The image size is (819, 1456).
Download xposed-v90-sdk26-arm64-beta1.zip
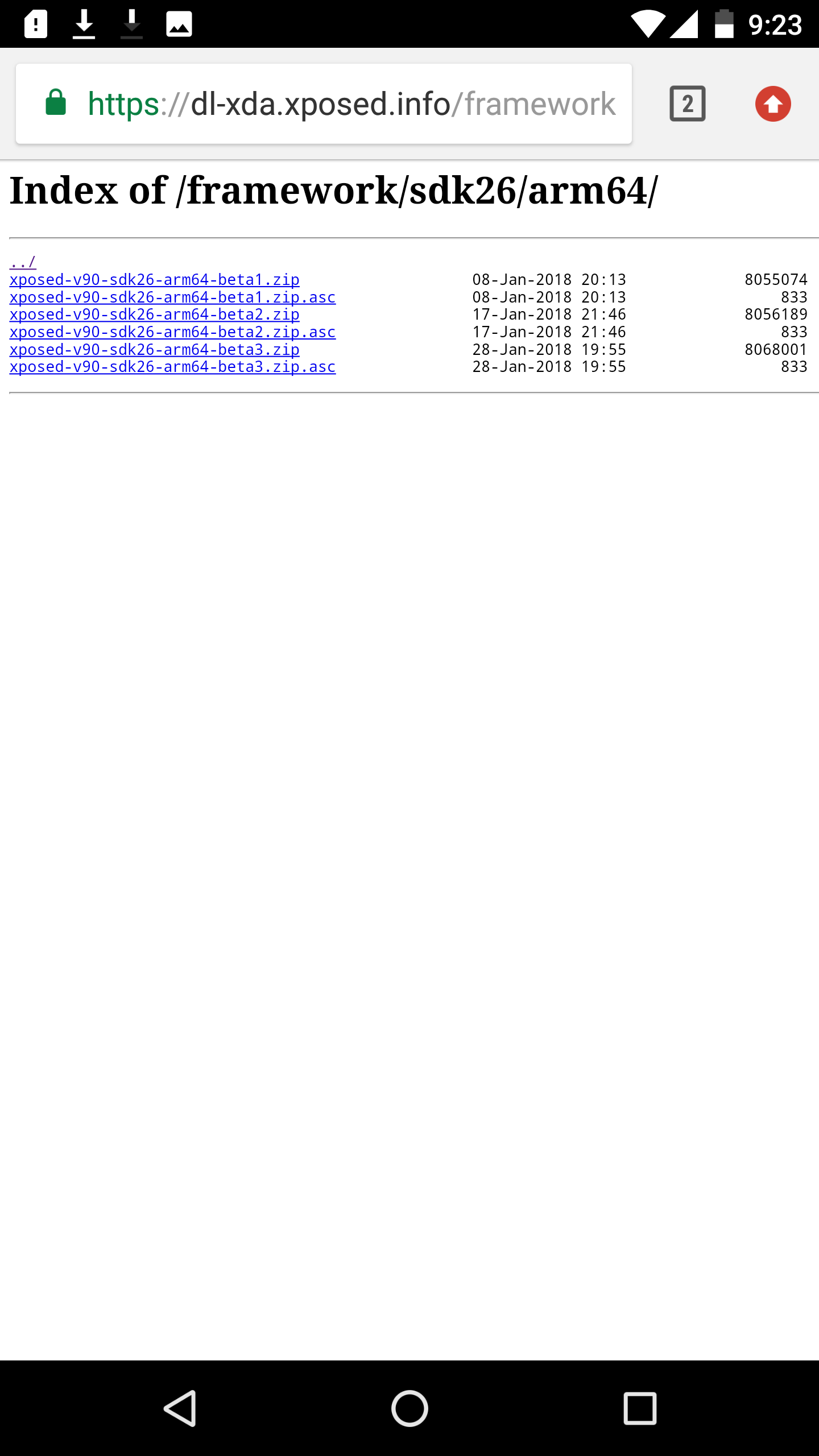[155, 280]
